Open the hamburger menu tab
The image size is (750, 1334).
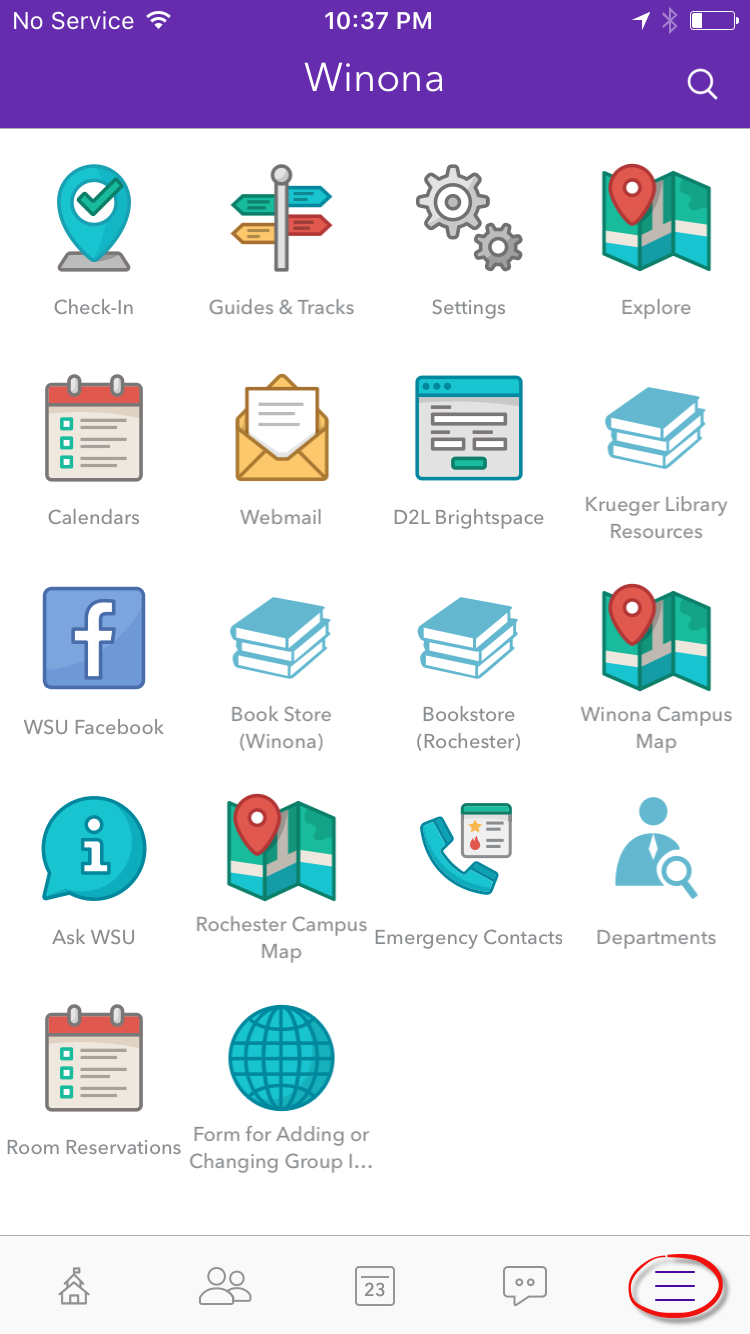tap(675, 1286)
